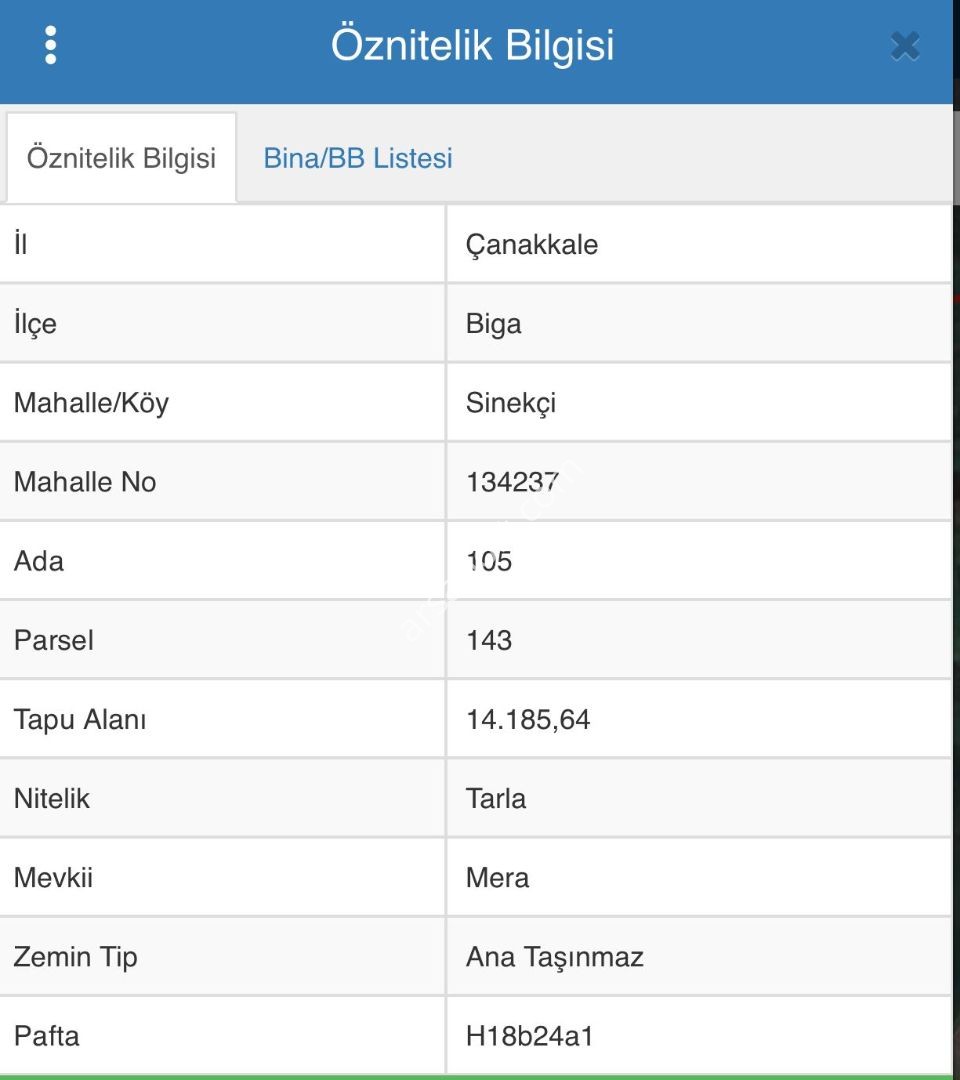This screenshot has width=960, height=1080.
Task: Close the Öznitelik Bilgisi panel
Action: point(904,46)
